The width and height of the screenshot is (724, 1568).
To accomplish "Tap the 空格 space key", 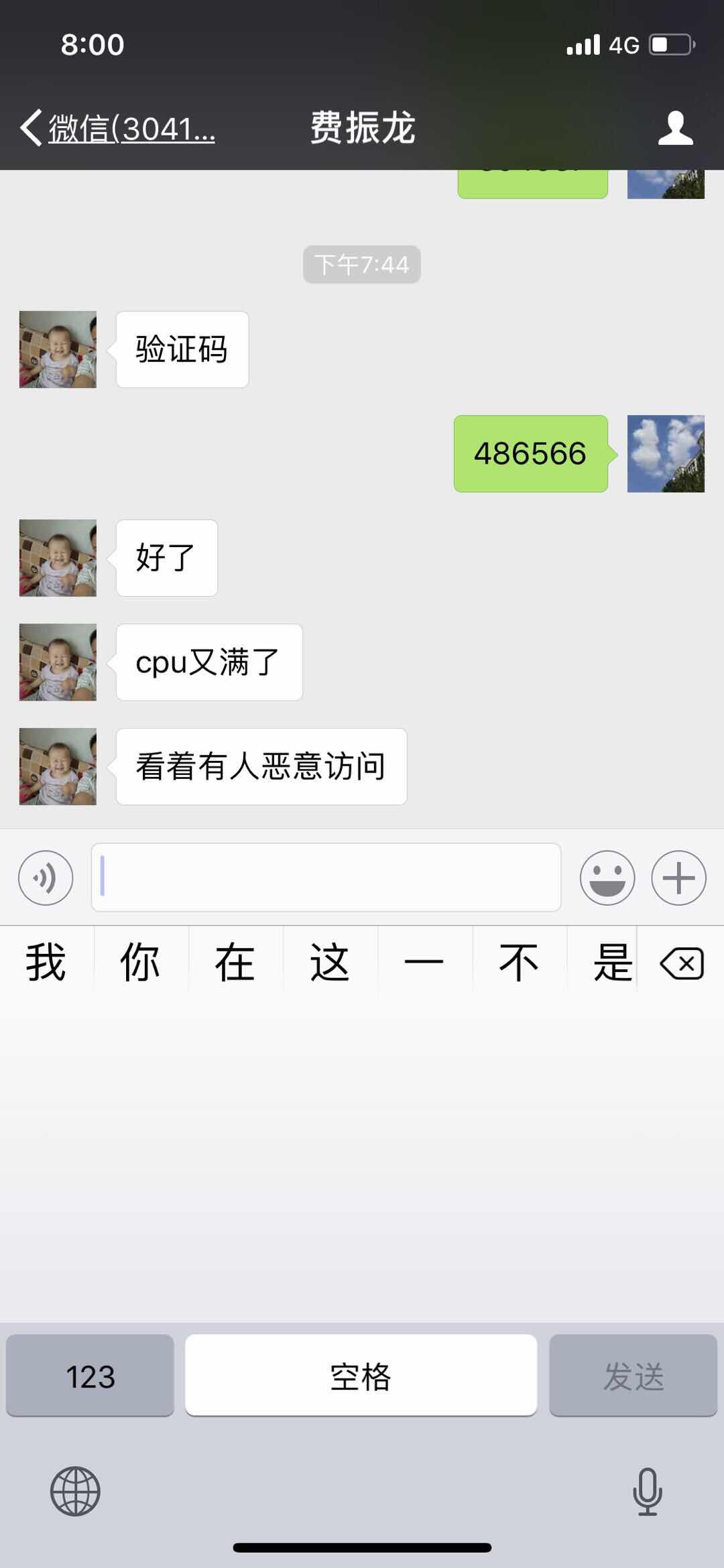I will [361, 1376].
